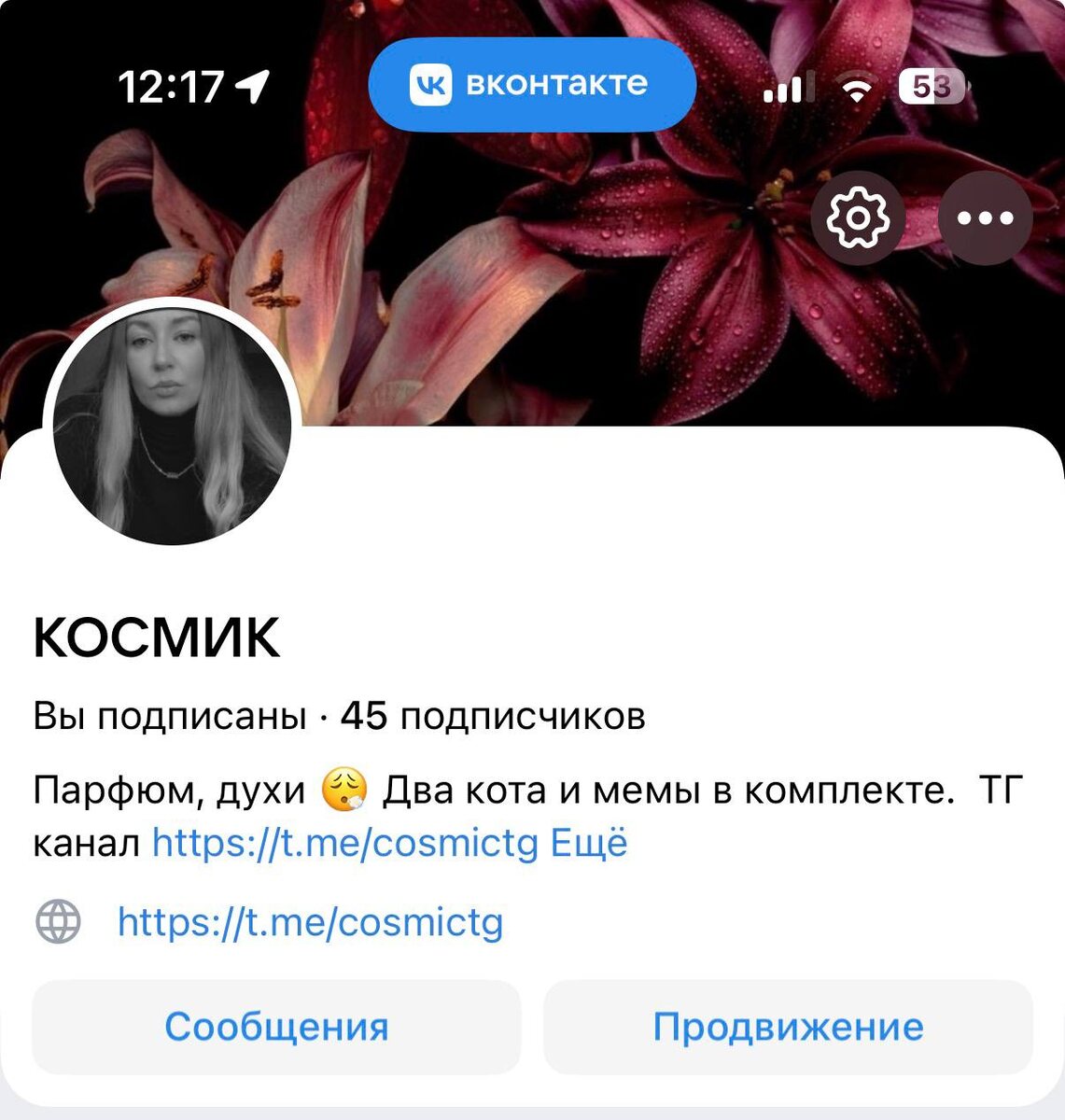Open the community settings gear
1065x1120 pixels.
pyautogui.click(x=858, y=218)
